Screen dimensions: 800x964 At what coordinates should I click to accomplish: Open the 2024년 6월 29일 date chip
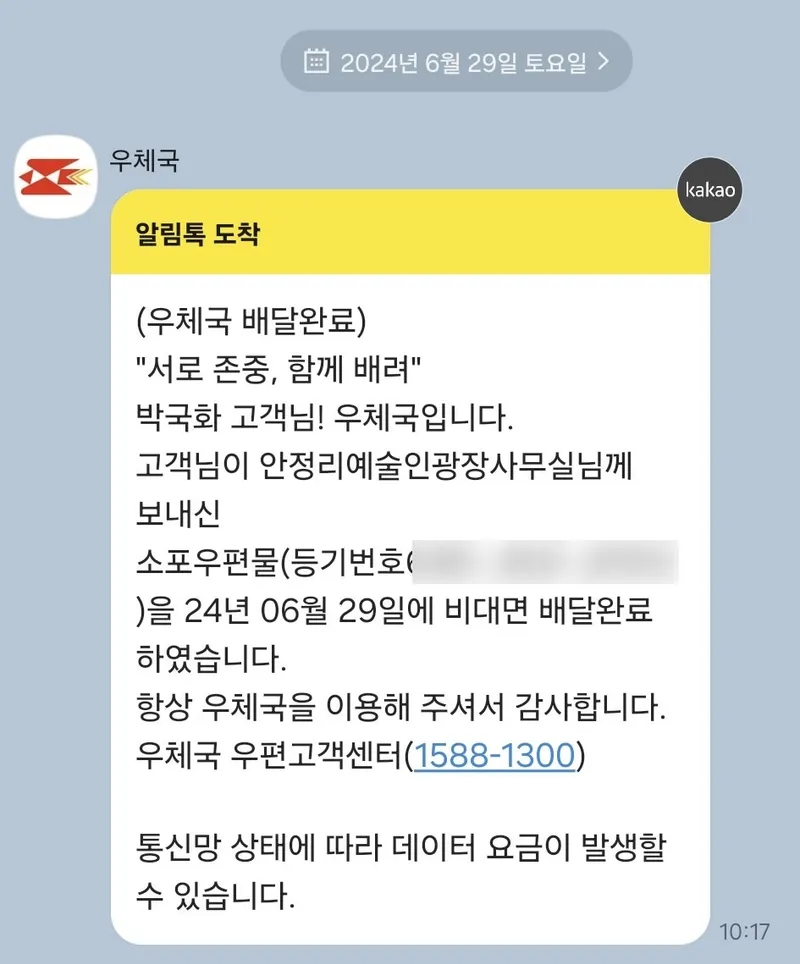(456, 62)
